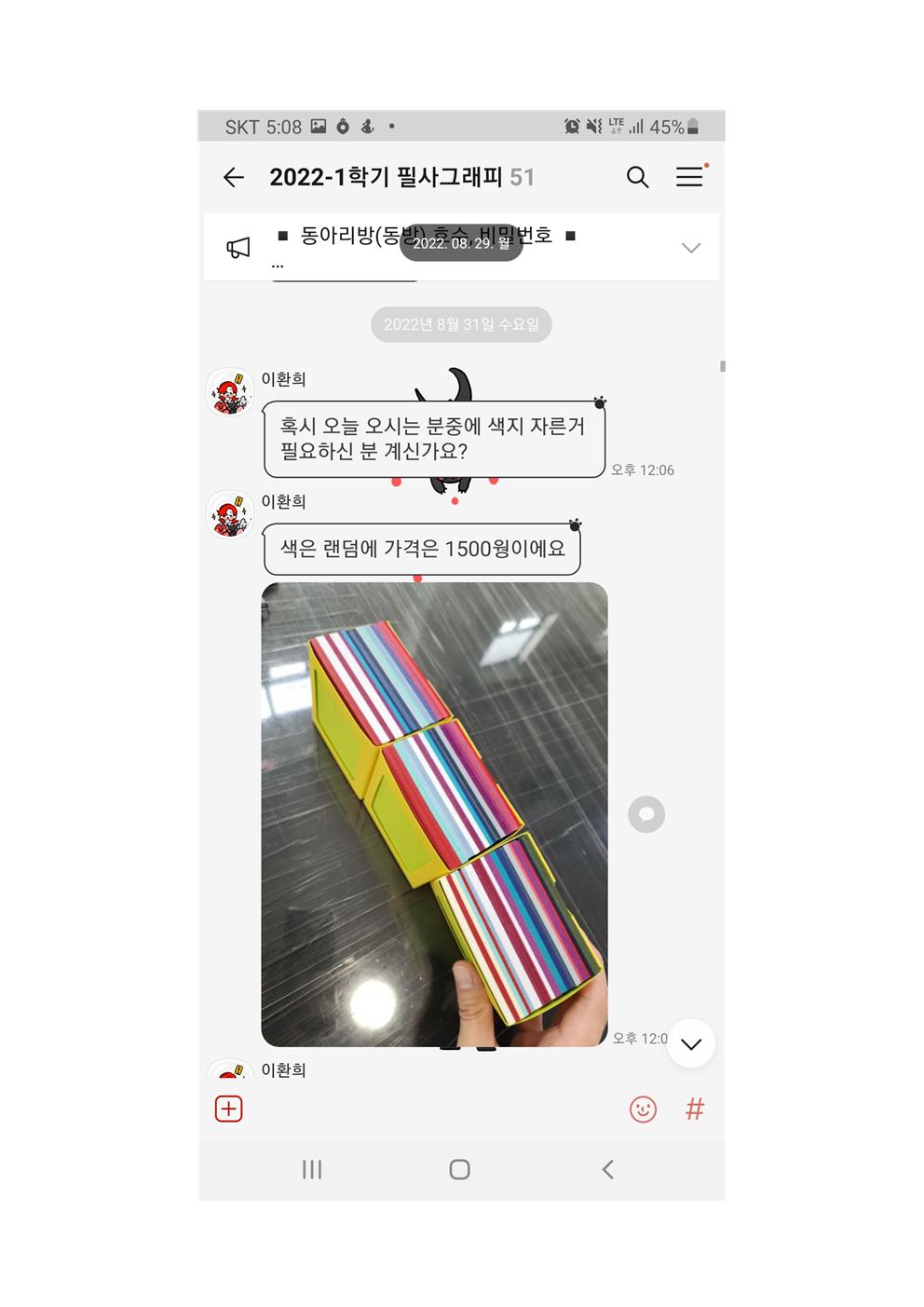The height and width of the screenshot is (1307, 924).
Task: Search within this chat
Action: [x=637, y=177]
